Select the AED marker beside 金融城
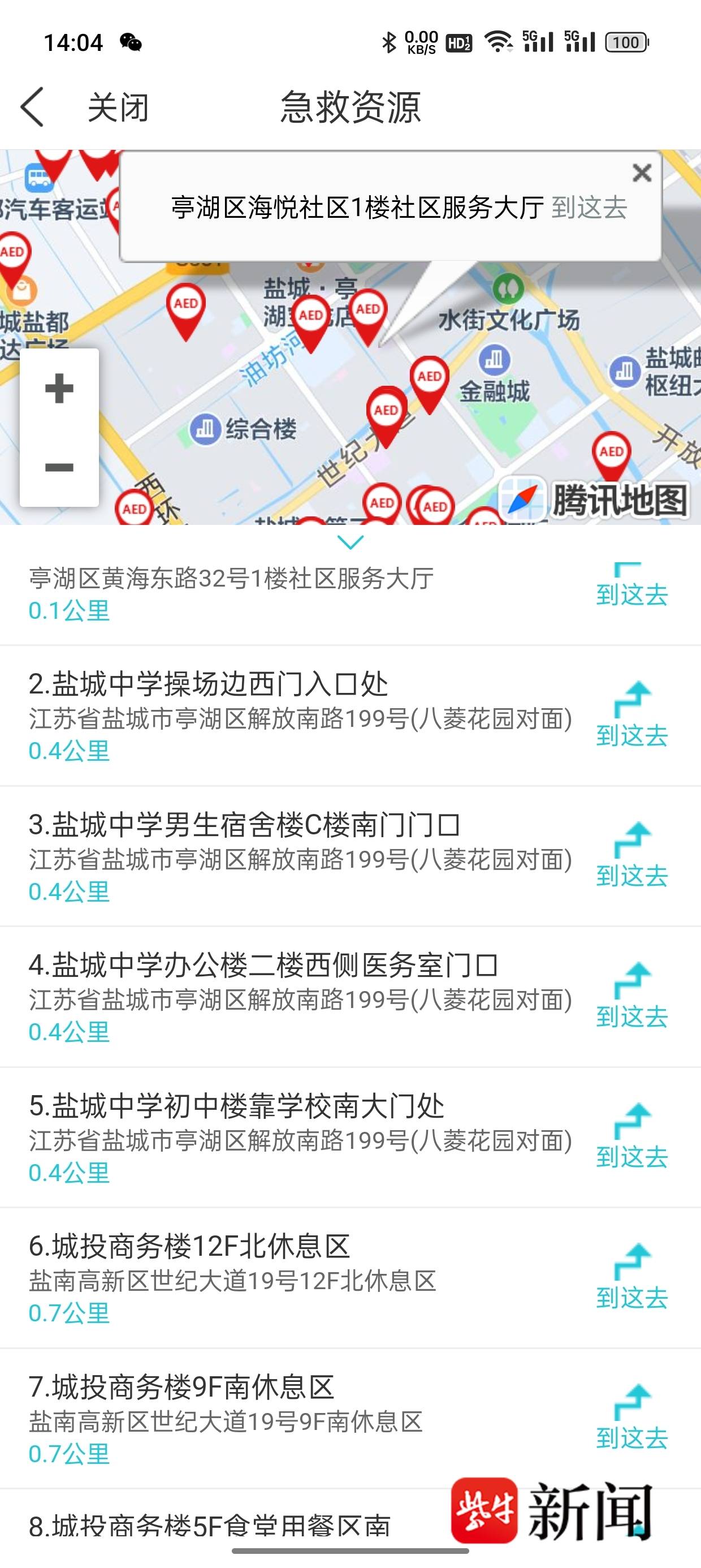The width and height of the screenshot is (701, 1568). [429, 384]
